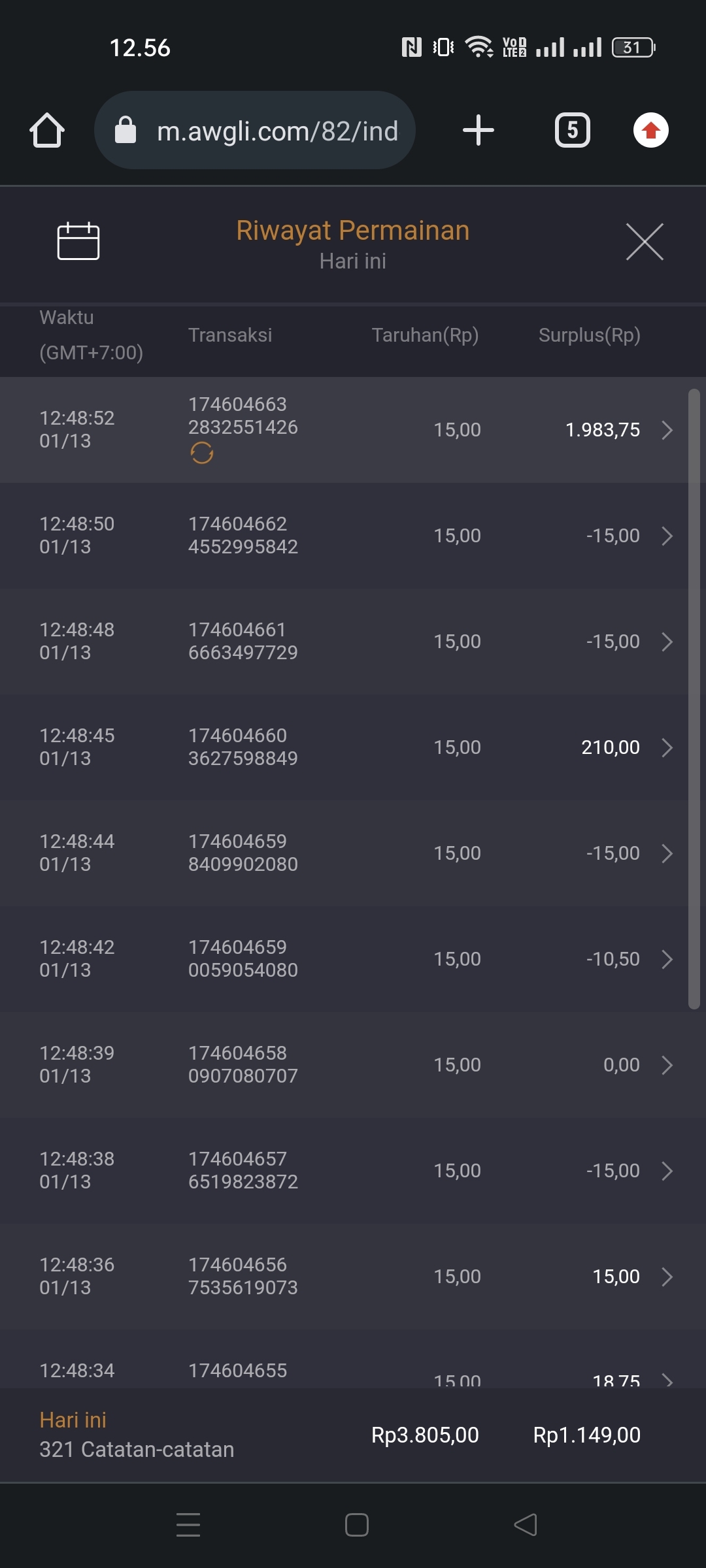Tap the red upload arrow icon
The image size is (706, 1568).
coord(650,130)
